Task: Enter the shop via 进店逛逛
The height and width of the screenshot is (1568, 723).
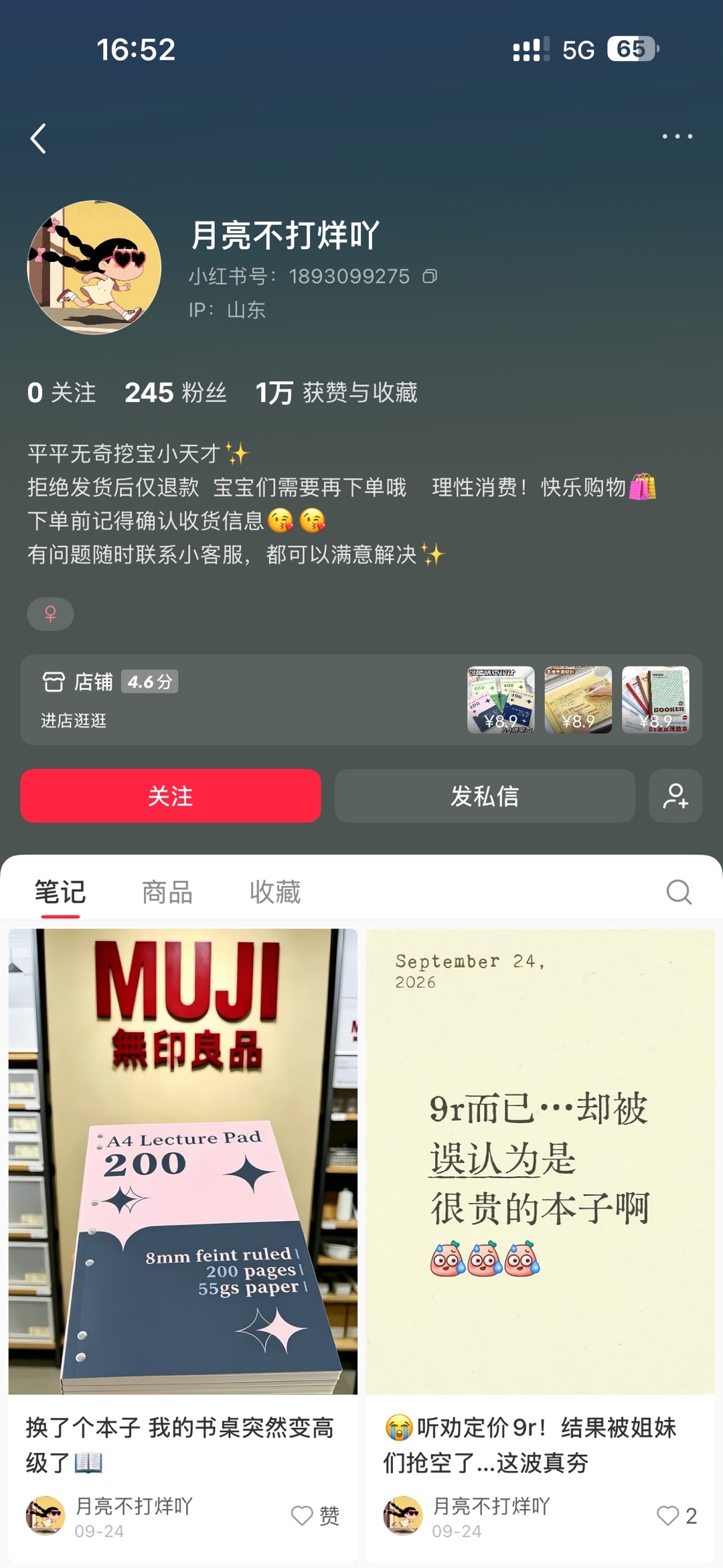Action: 74,721
